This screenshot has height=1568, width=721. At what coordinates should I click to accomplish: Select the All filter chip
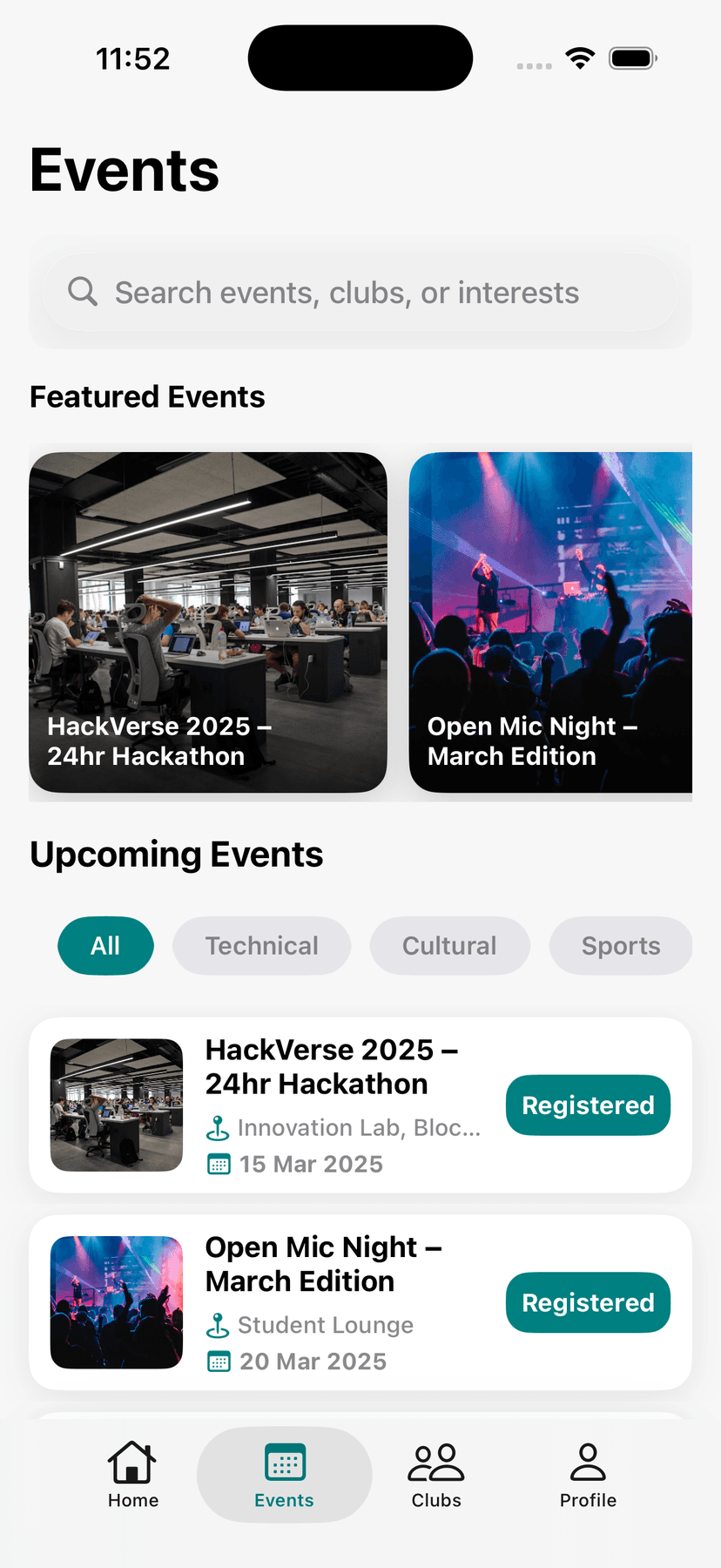pyautogui.click(x=105, y=945)
